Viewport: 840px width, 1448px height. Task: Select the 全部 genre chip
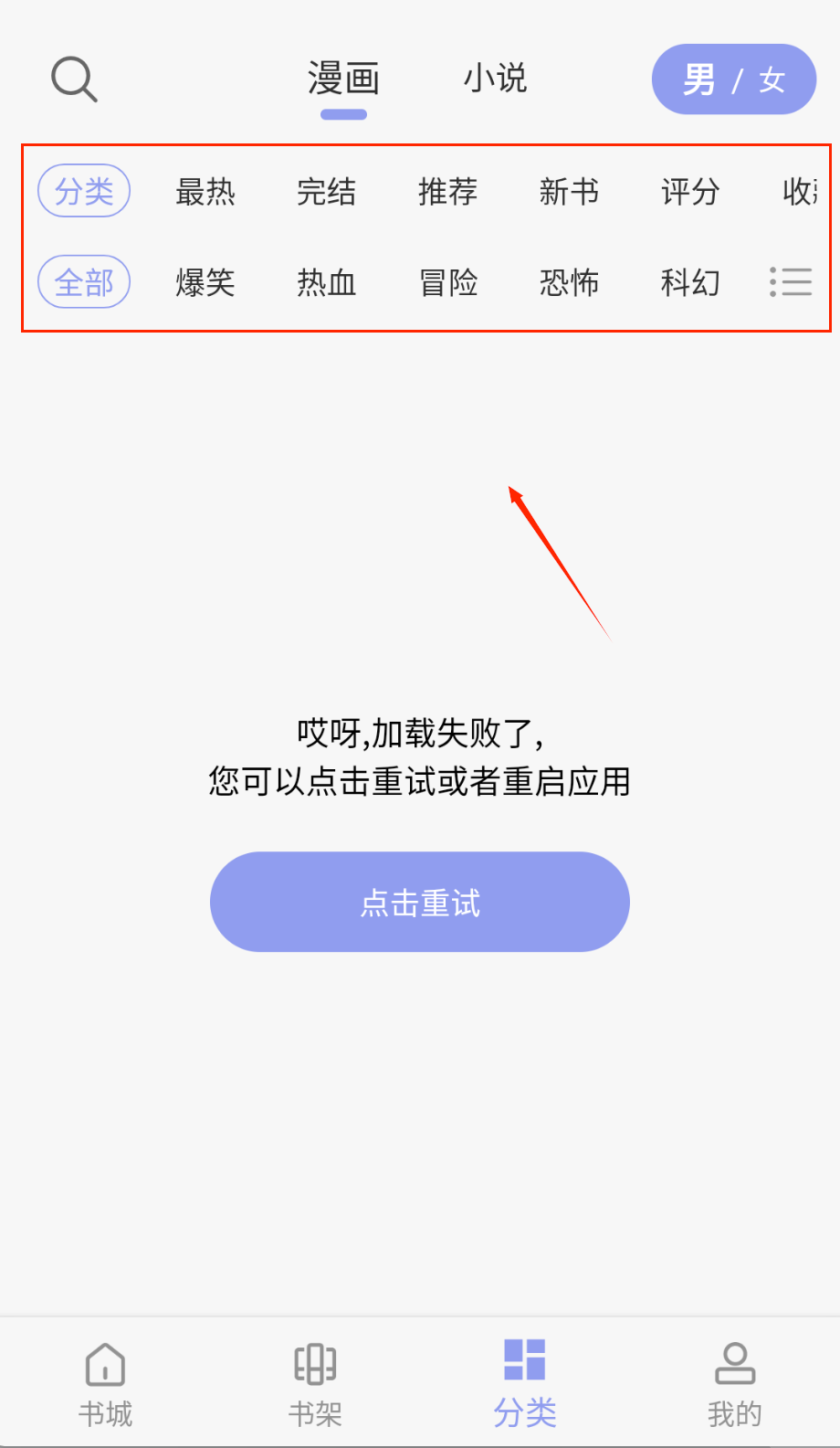tap(84, 282)
